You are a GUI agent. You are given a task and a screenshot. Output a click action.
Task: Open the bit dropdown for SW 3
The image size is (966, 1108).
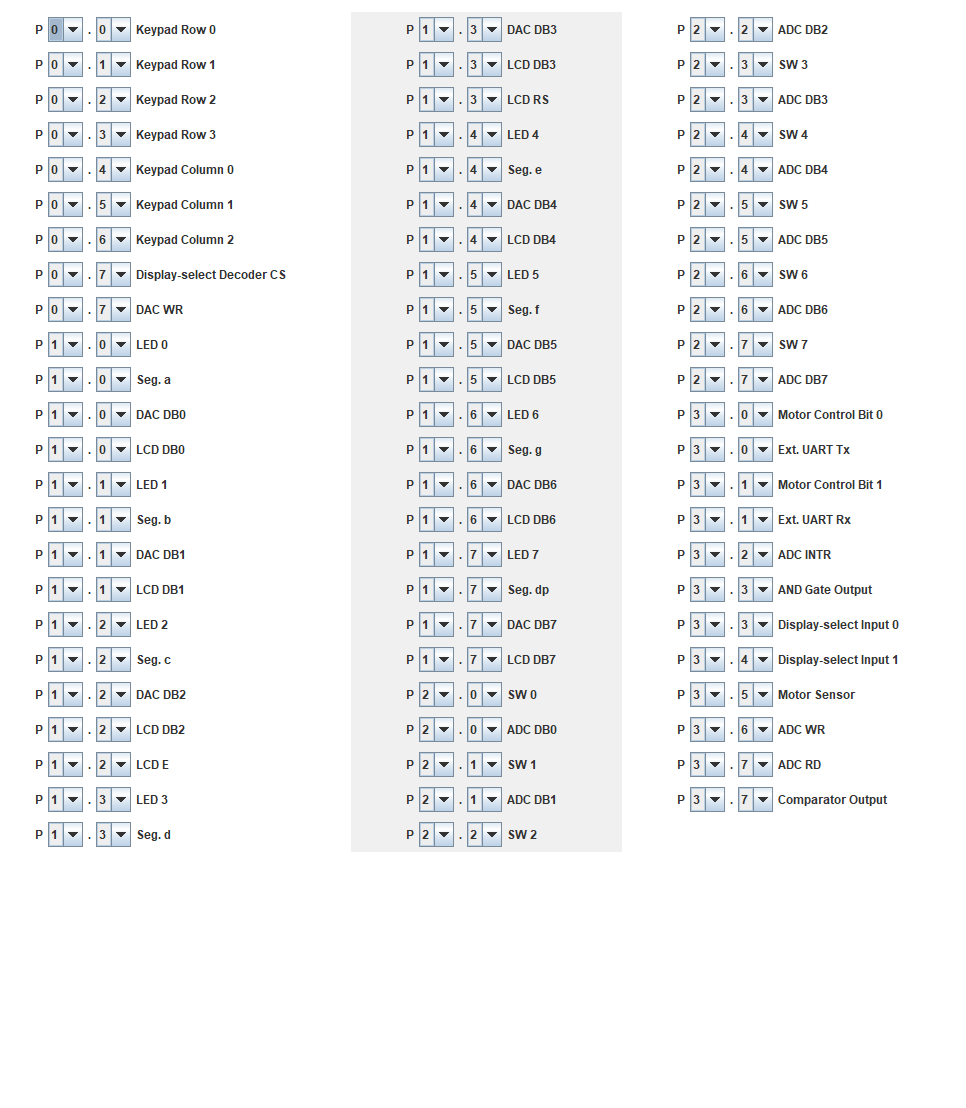(756, 65)
